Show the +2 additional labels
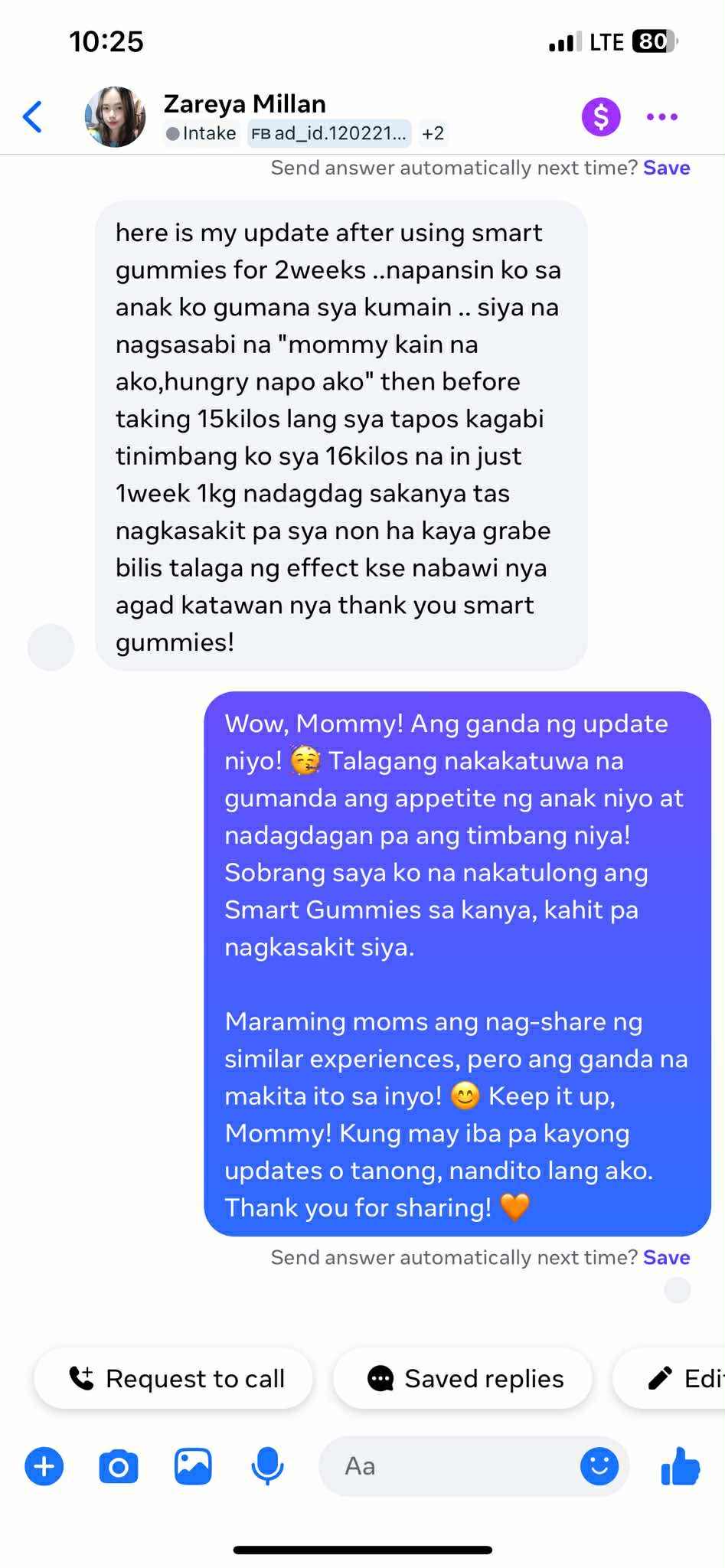Viewport: 725px width, 1568px height. coord(433,133)
